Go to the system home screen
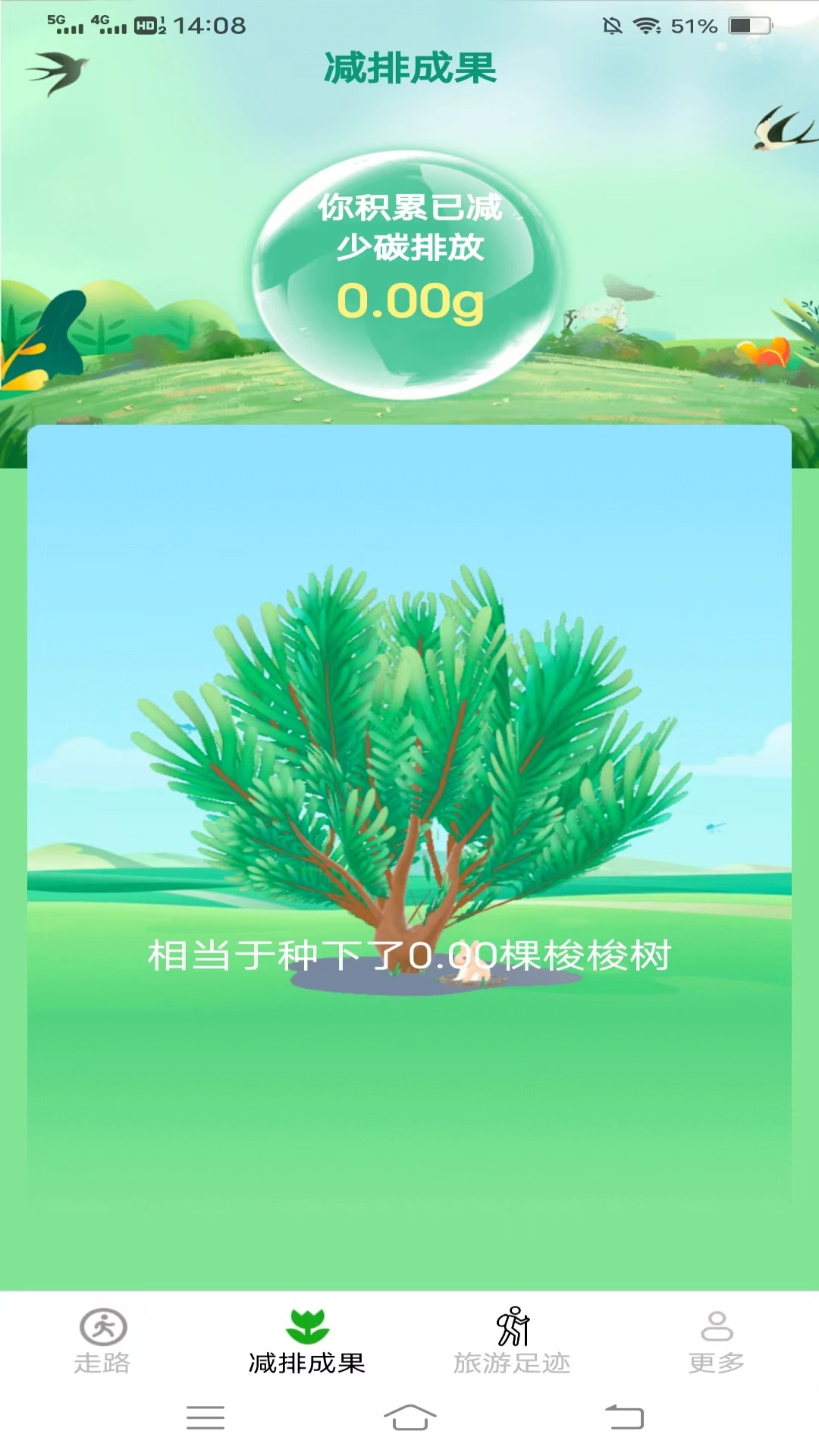The image size is (819, 1456). point(409,1417)
